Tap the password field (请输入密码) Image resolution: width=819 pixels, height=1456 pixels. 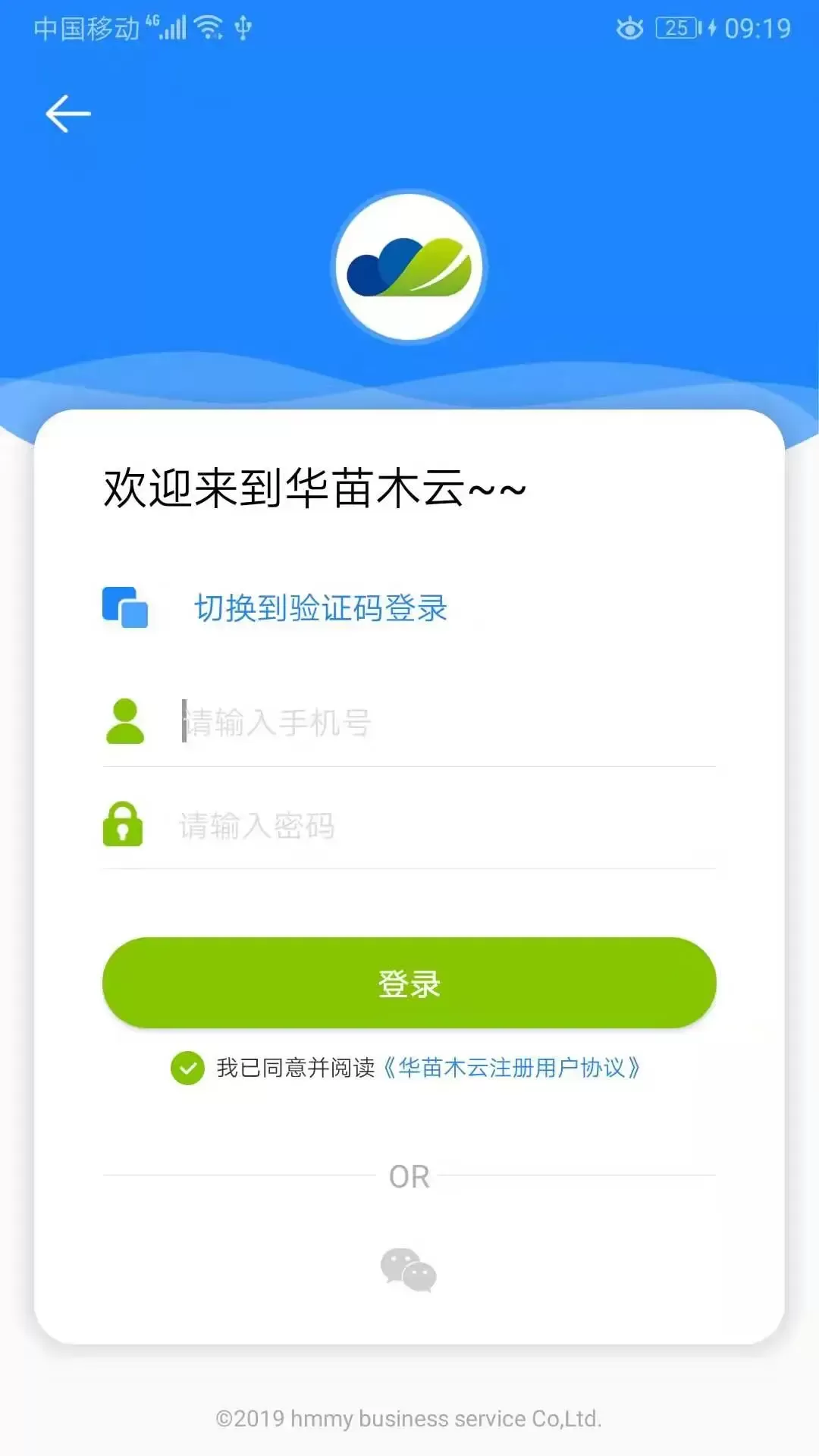(447, 825)
